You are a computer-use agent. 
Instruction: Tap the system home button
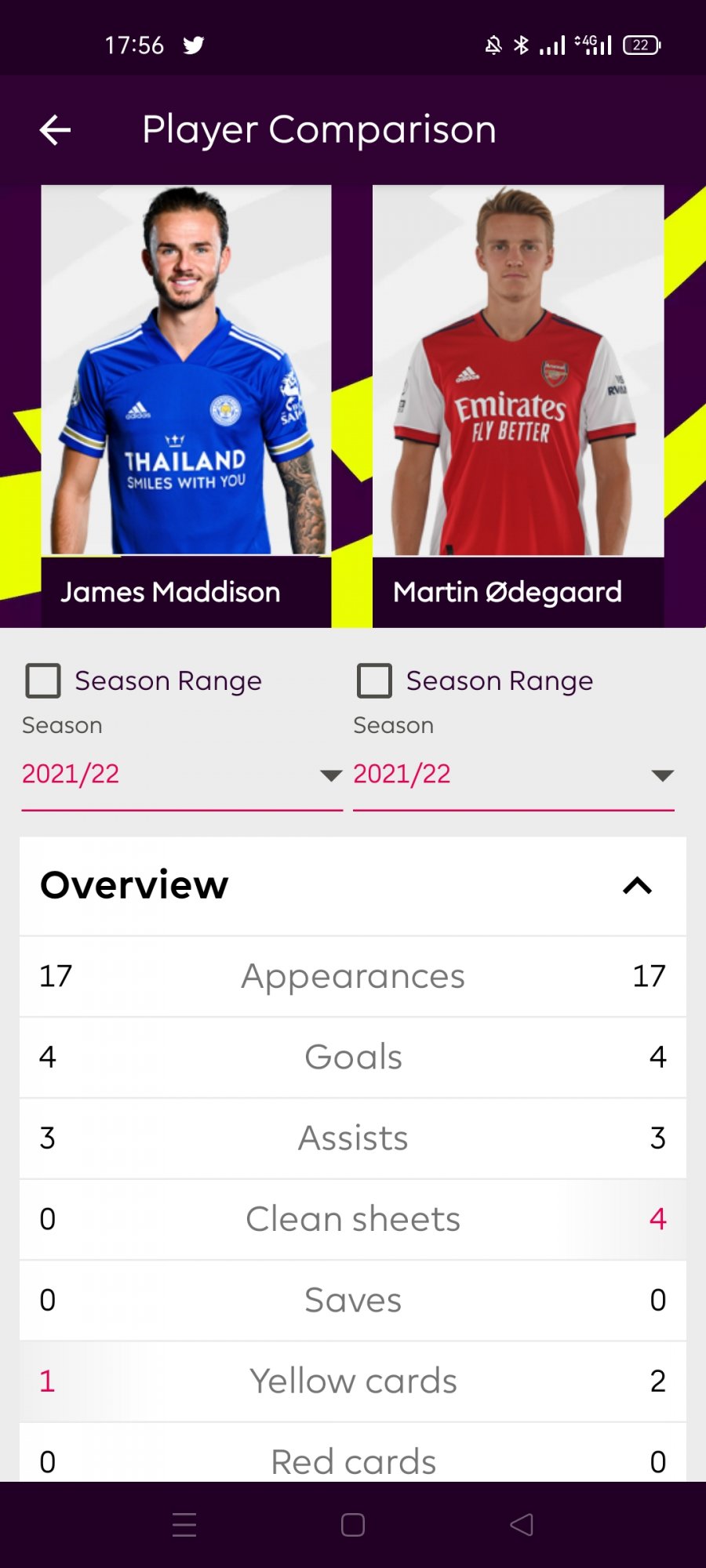click(x=353, y=1525)
